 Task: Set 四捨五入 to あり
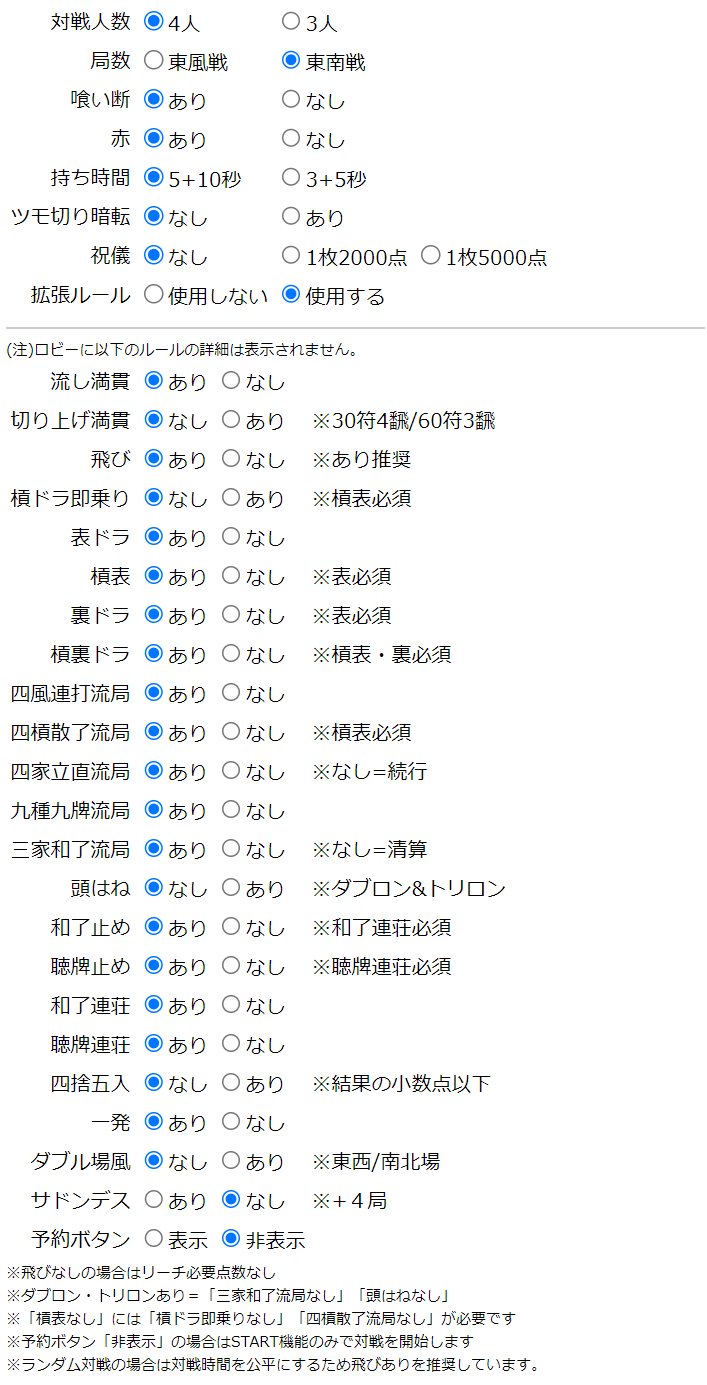(x=231, y=1082)
